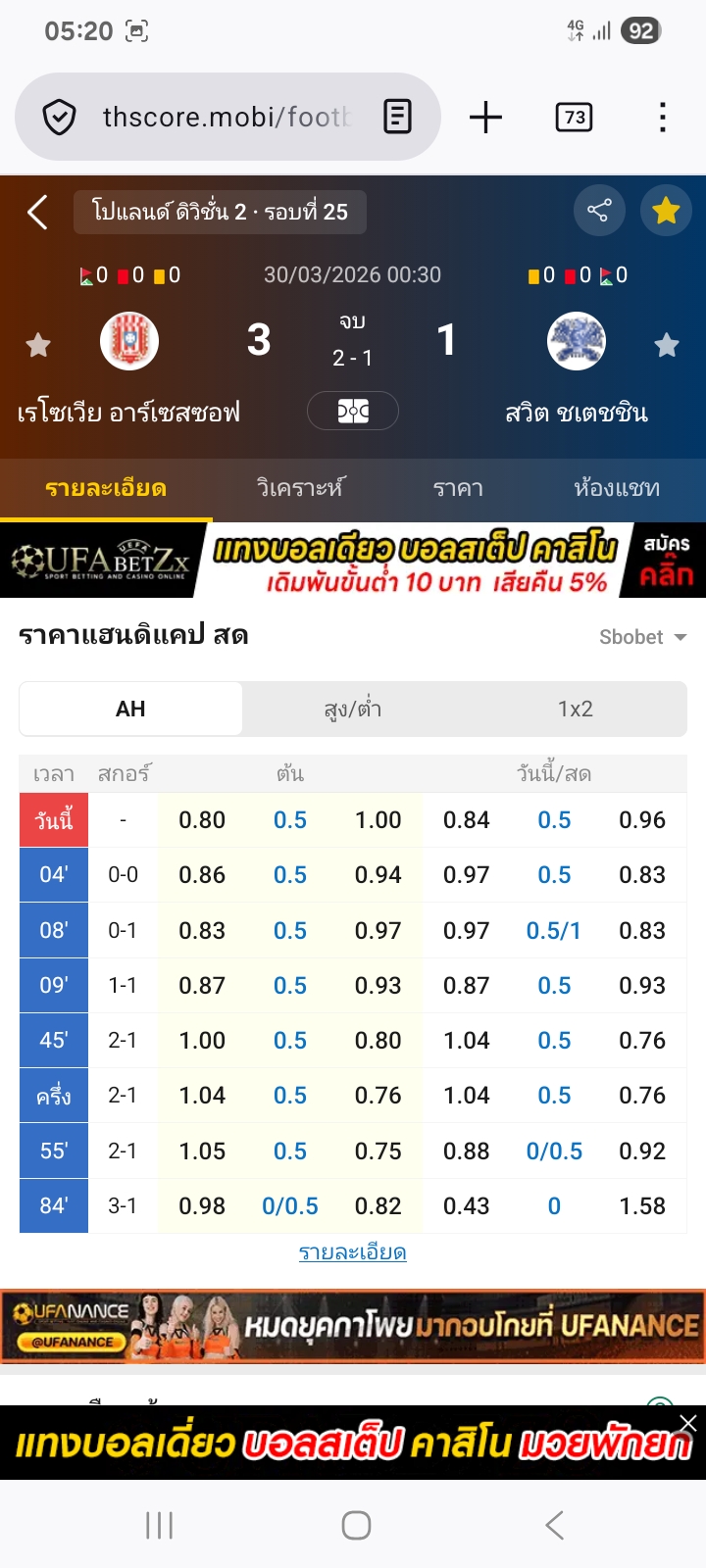The width and height of the screenshot is (706, 1568).
Task: Switch to the ราคา tab
Action: click(458, 488)
